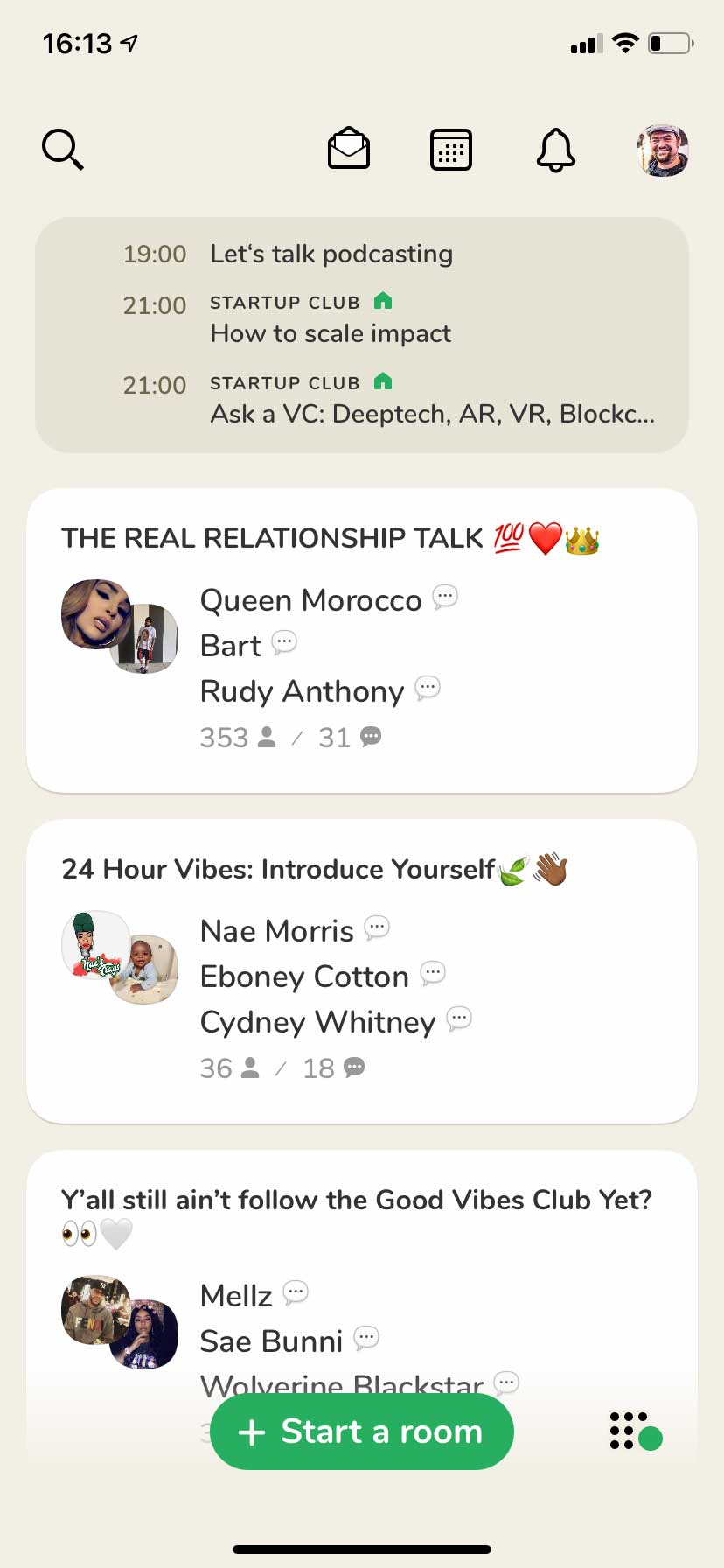Open the available friends dots grid

634,1431
